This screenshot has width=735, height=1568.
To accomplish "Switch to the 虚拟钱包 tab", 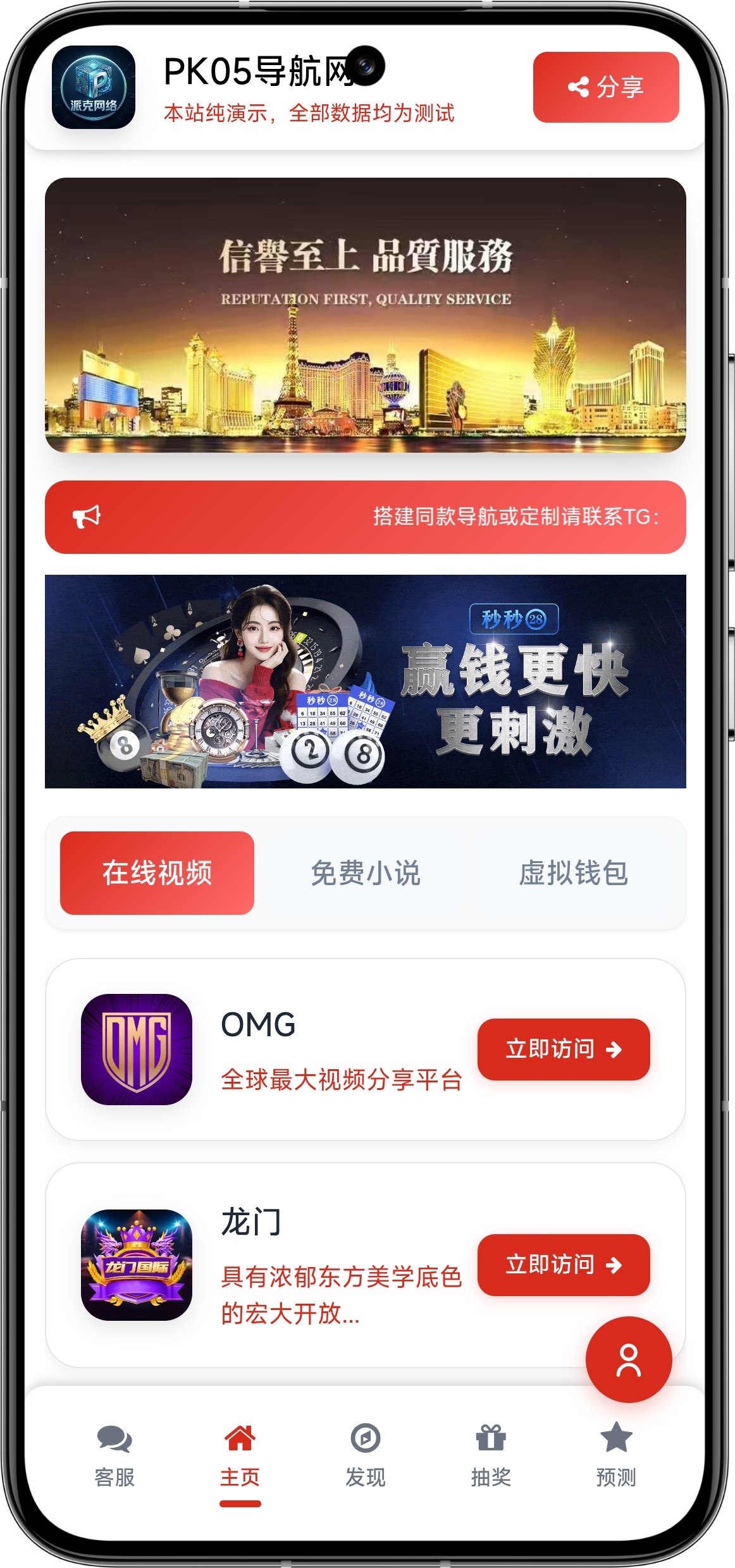I will click(573, 873).
